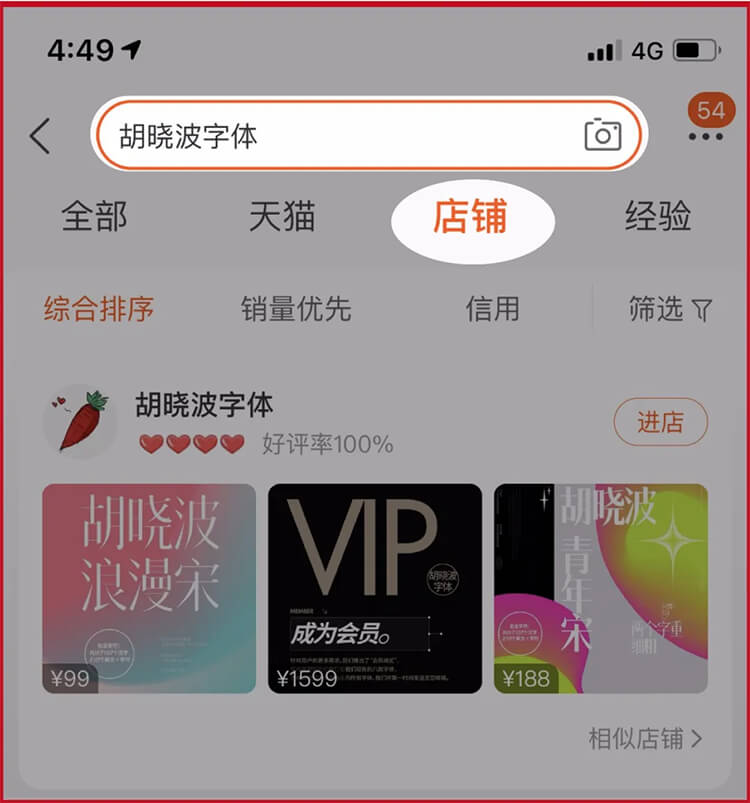Open the ¥1599 VIP membership tile
The width and height of the screenshot is (750, 803).
pyautogui.click(x=375, y=588)
